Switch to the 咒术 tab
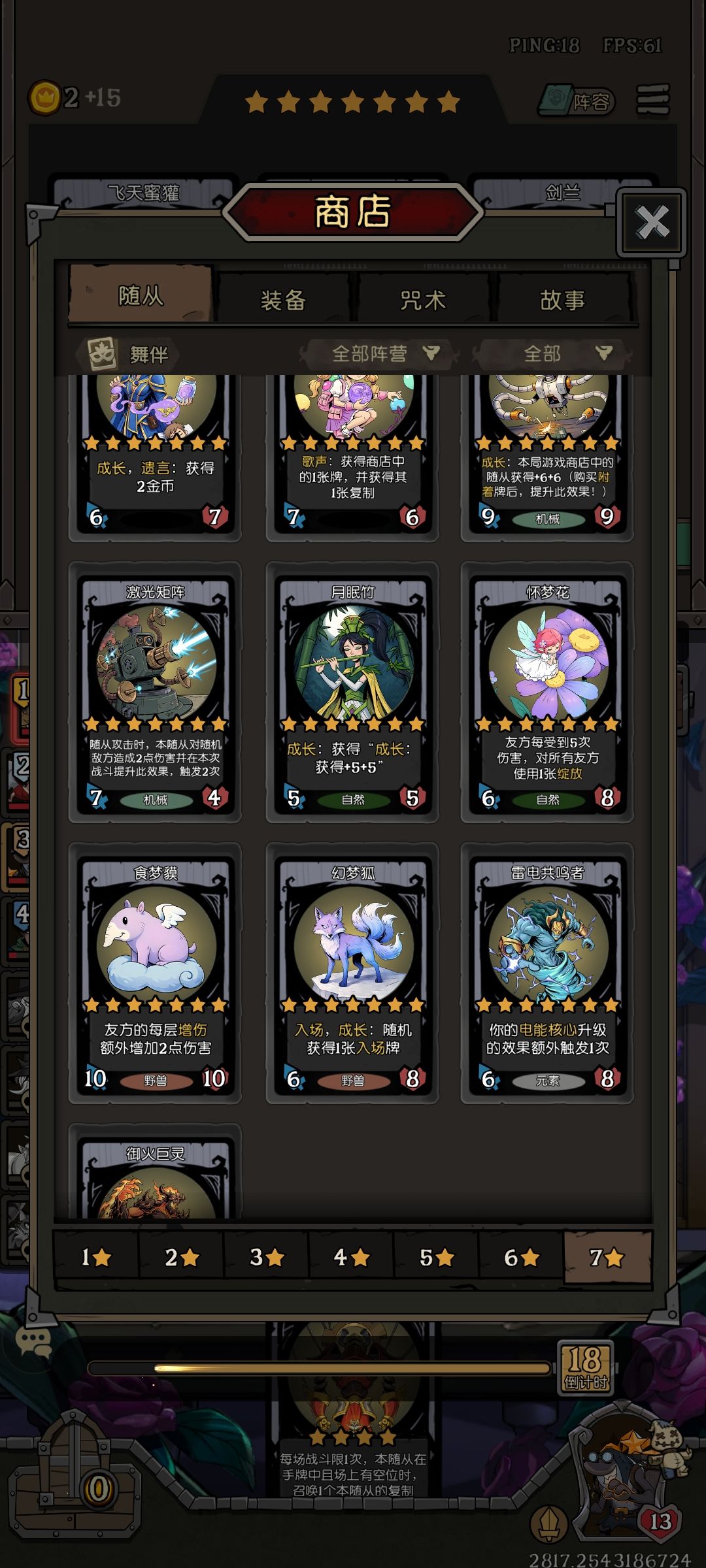 tap(423, 300)
